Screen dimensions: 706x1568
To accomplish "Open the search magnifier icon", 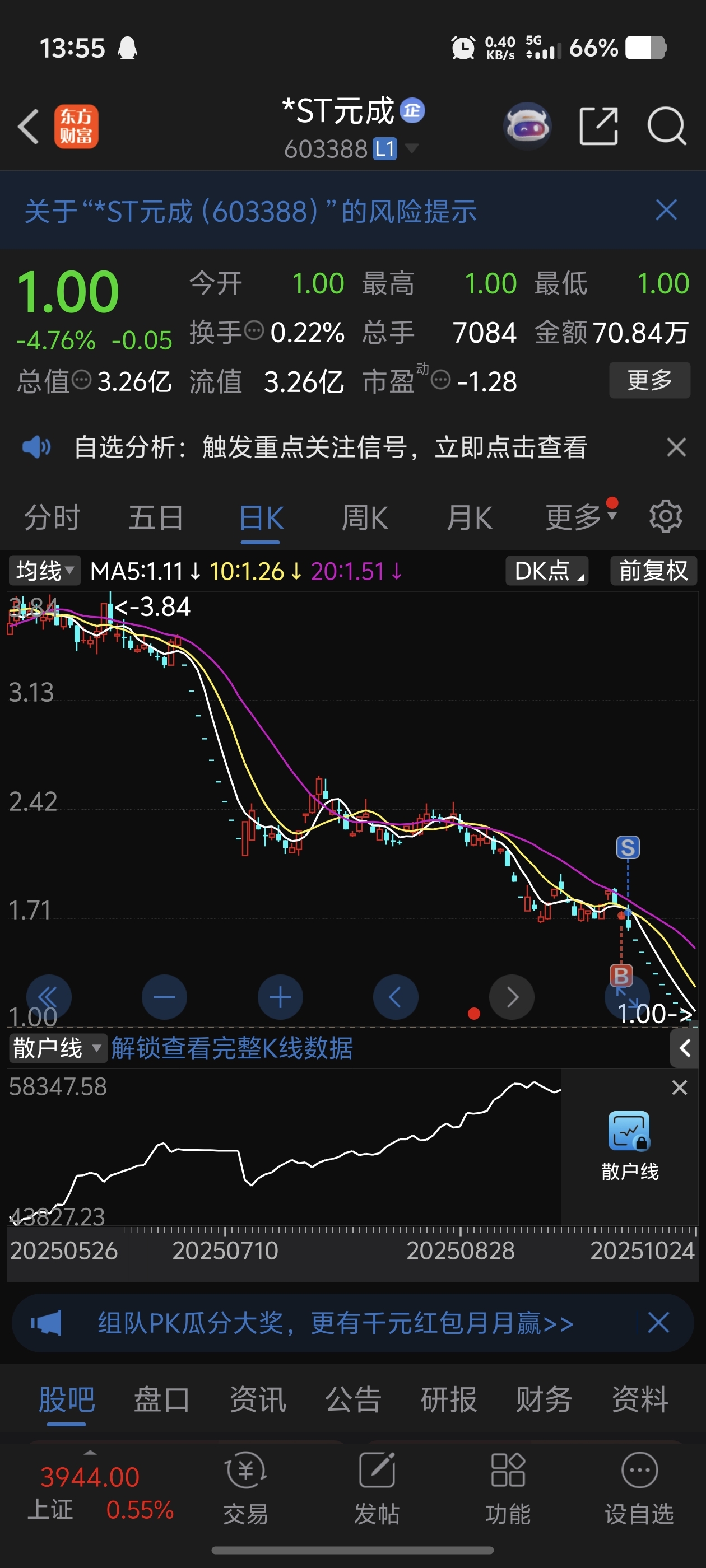I will coord(666,127).
